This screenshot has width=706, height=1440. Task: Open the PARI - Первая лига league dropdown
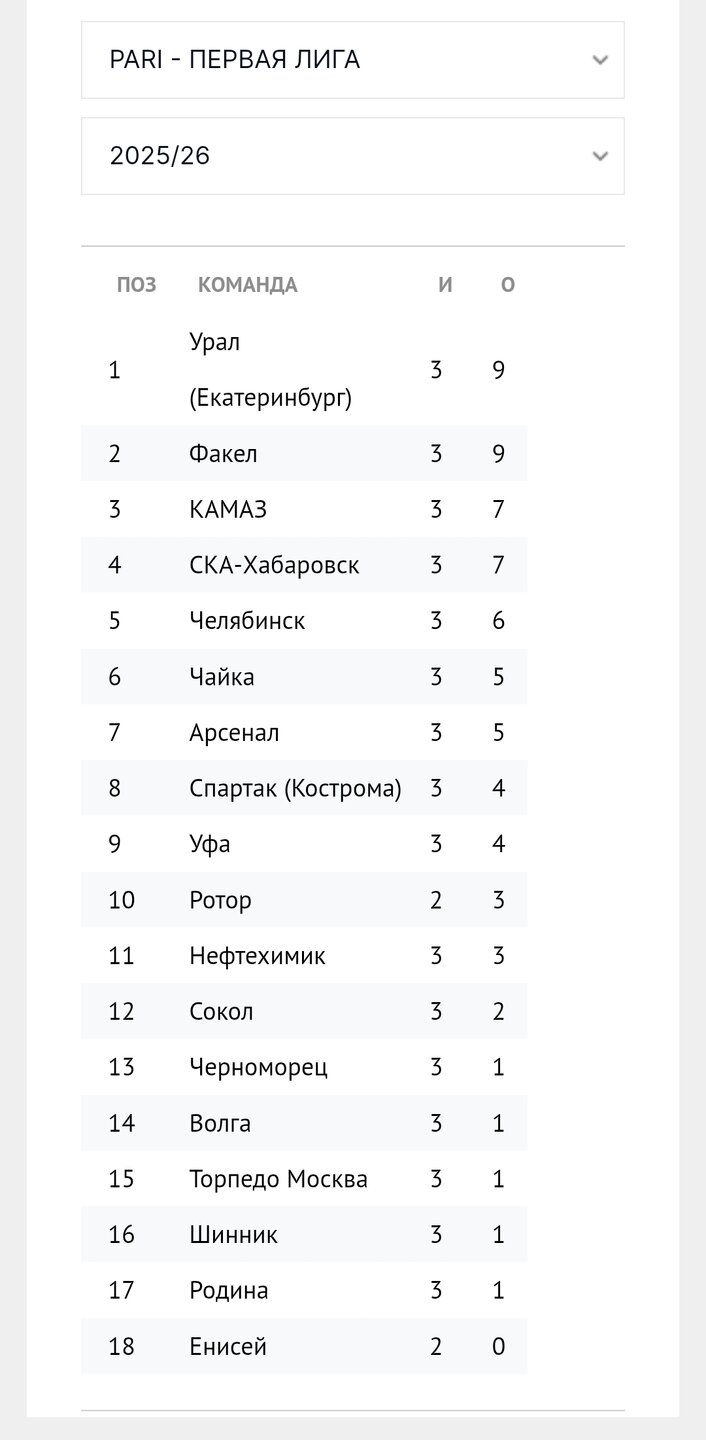(x=352, y=60)
